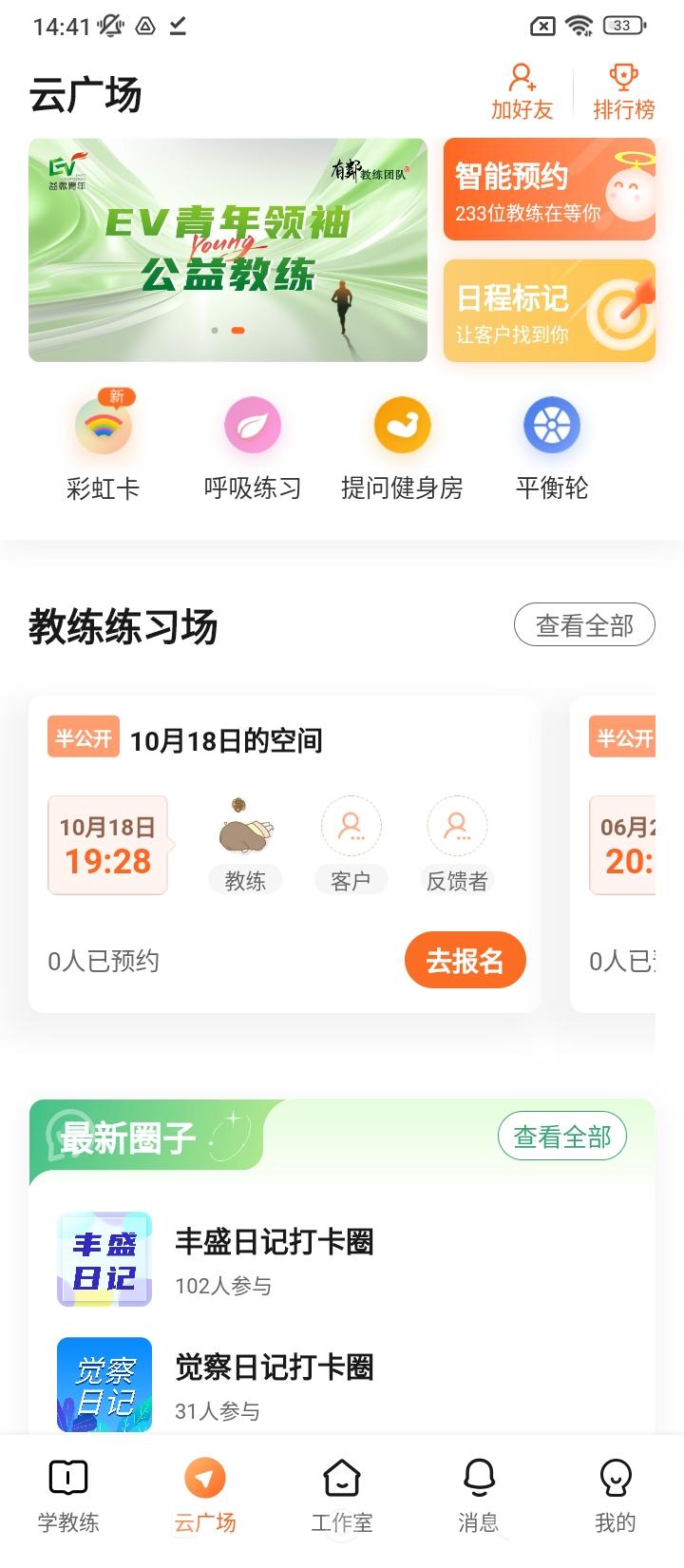Tap 查看全部 in 教练练习场 section
Screen dimensions: 684x1568
pos(583,624)
